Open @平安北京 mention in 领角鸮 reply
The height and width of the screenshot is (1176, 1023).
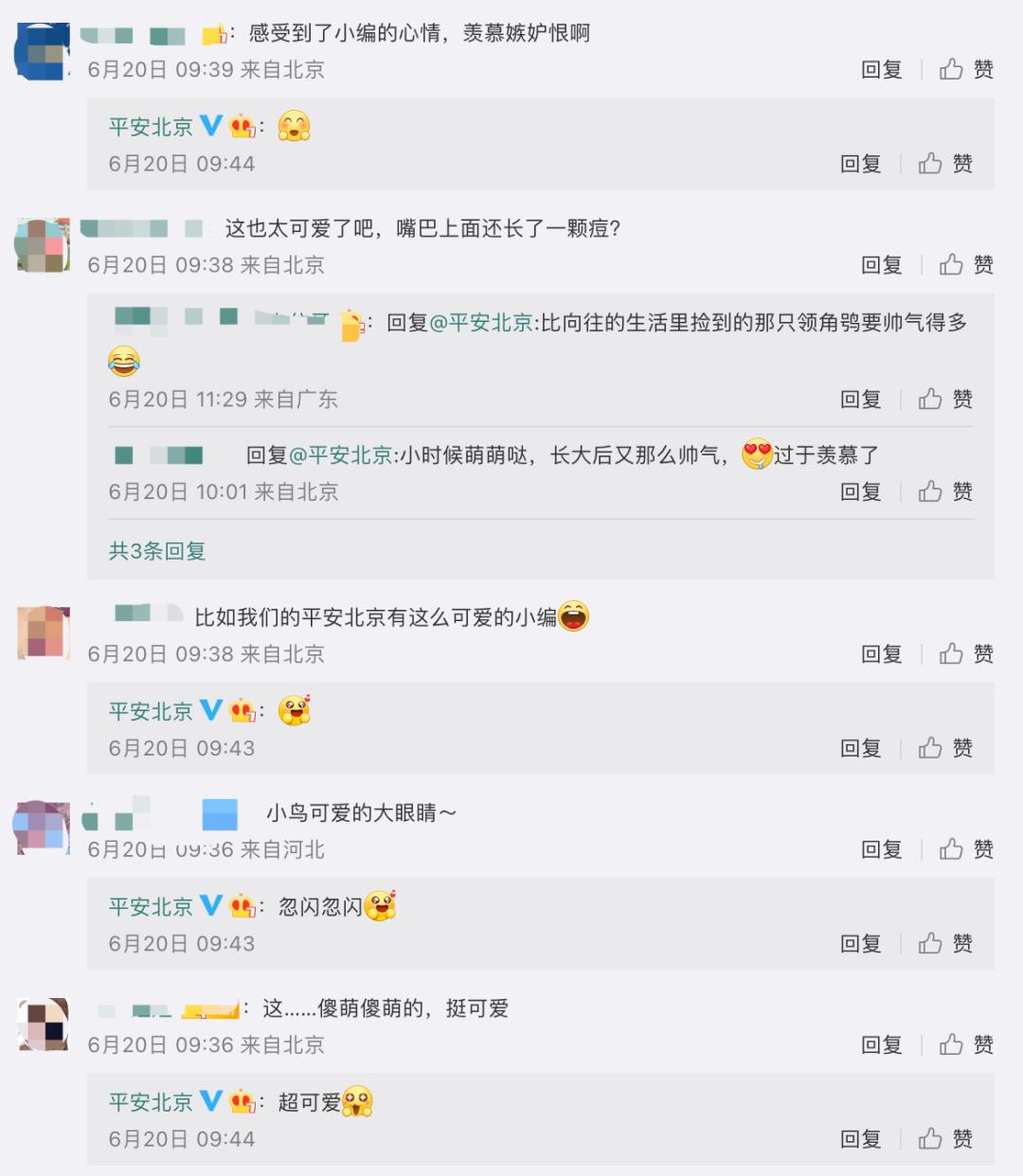click(481, 323)
